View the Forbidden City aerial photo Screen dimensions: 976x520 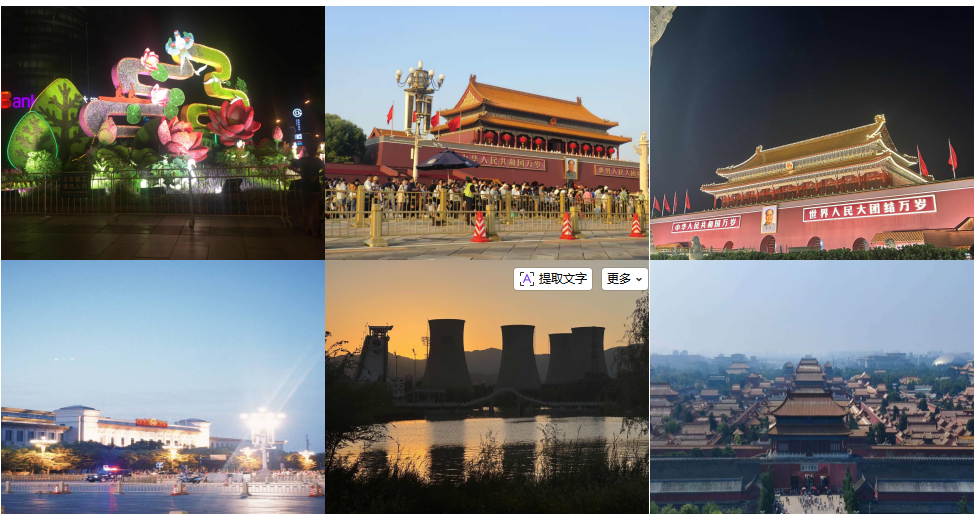tap(812, 388)
